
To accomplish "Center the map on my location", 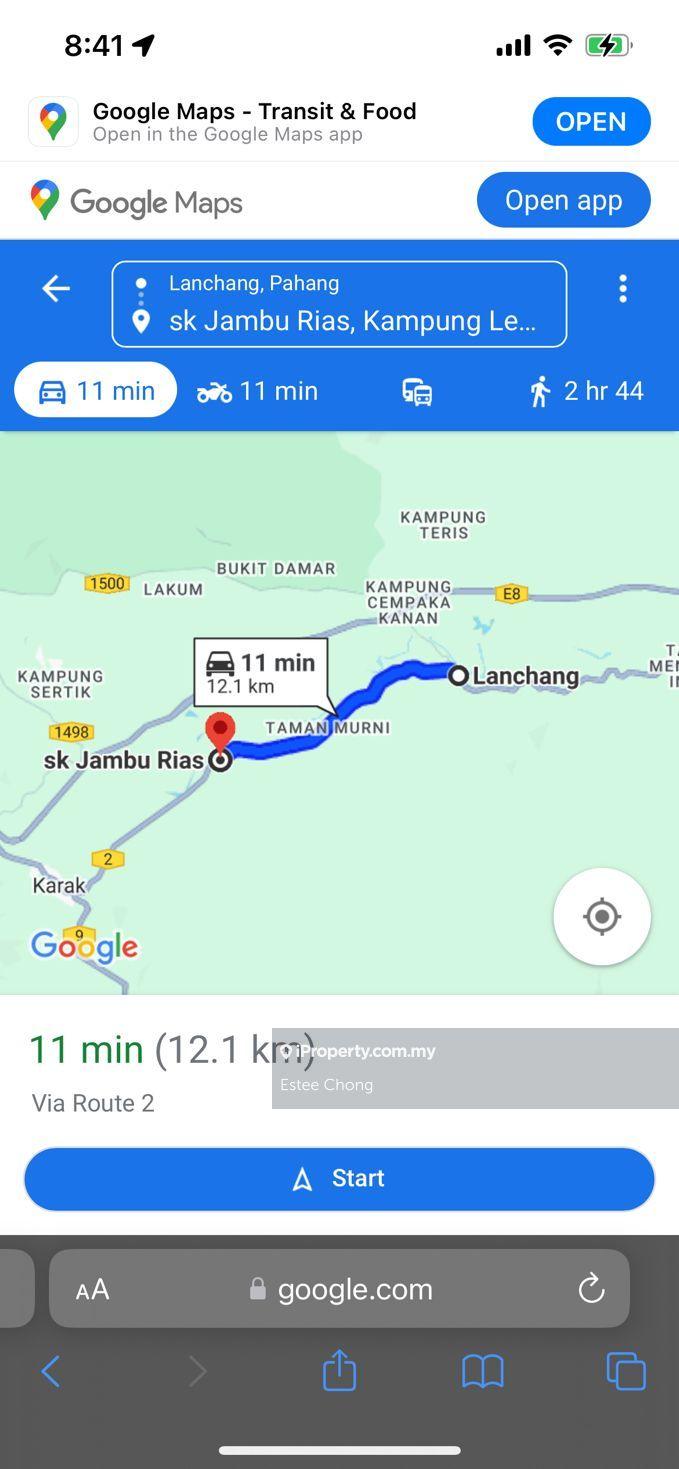I will 602,916.
